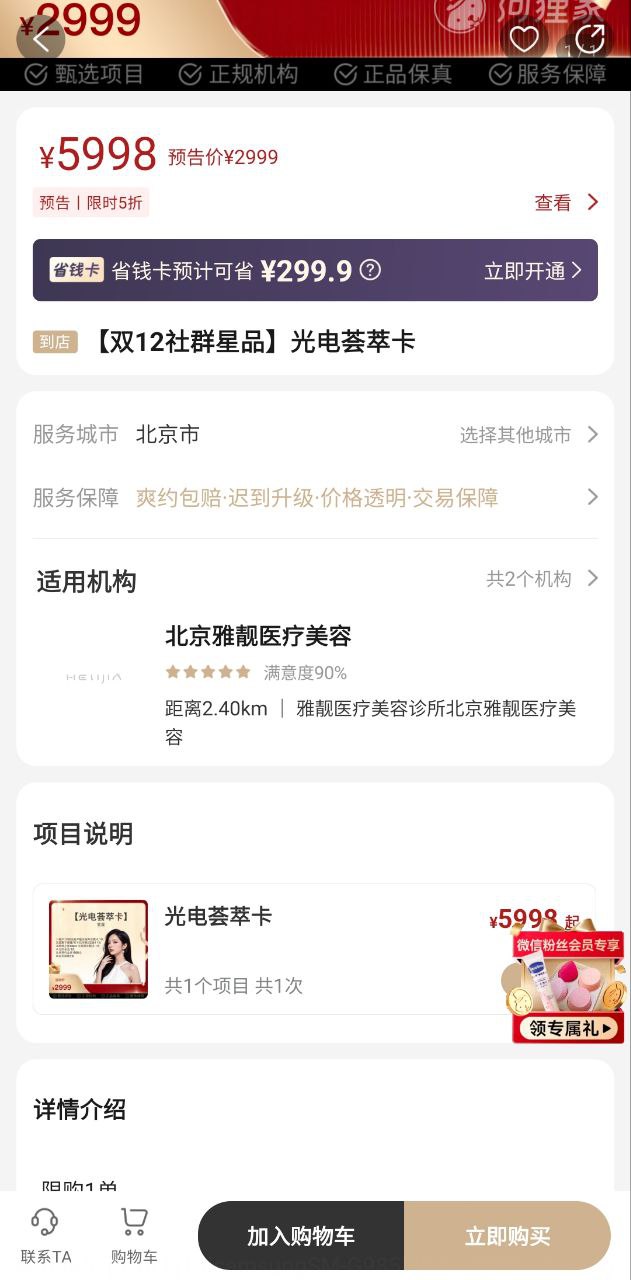
Task: Go back using the top-left arrow
Action: [41, 40]
